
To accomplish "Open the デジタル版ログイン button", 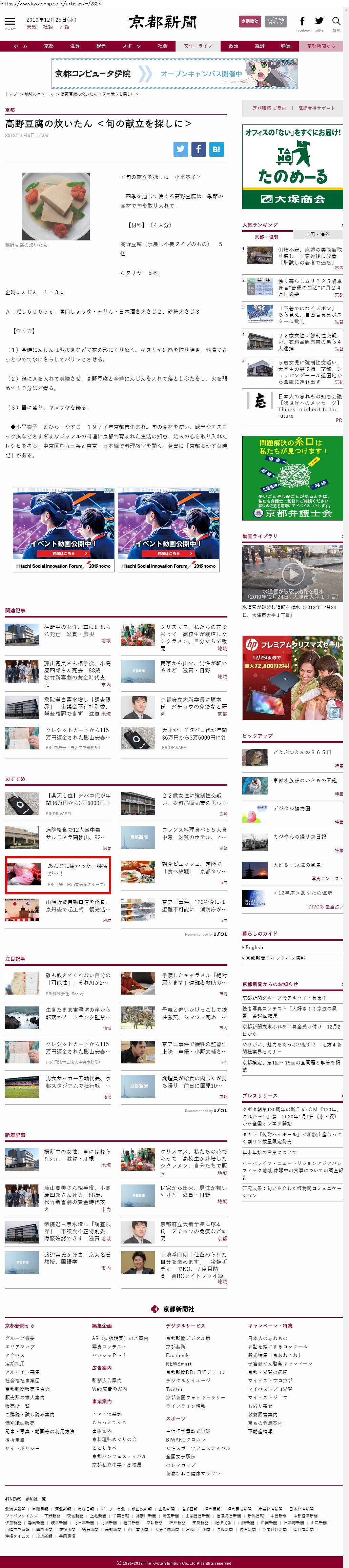I will click(275, 21).
